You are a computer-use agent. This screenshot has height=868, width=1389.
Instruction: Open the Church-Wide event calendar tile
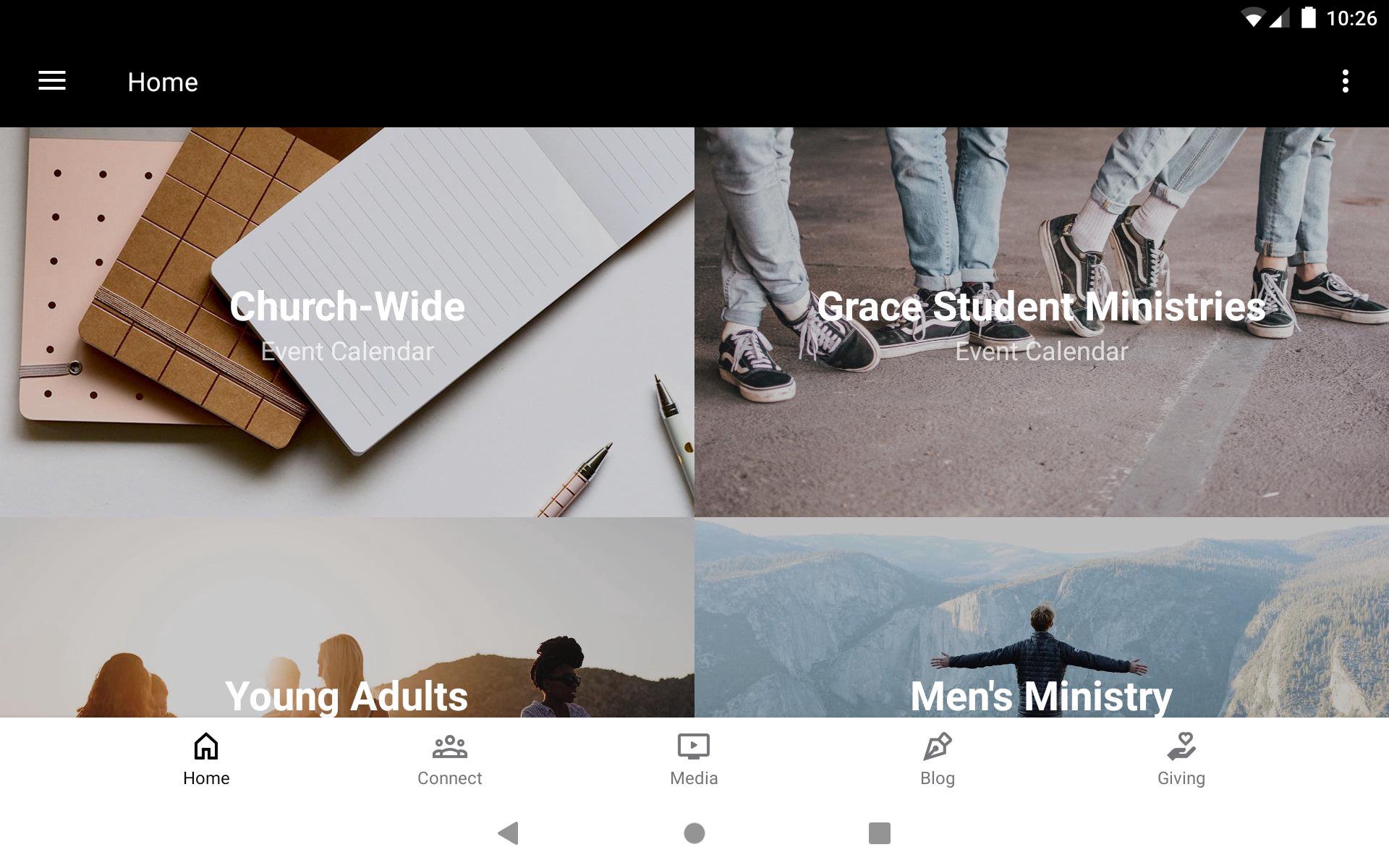347,323
